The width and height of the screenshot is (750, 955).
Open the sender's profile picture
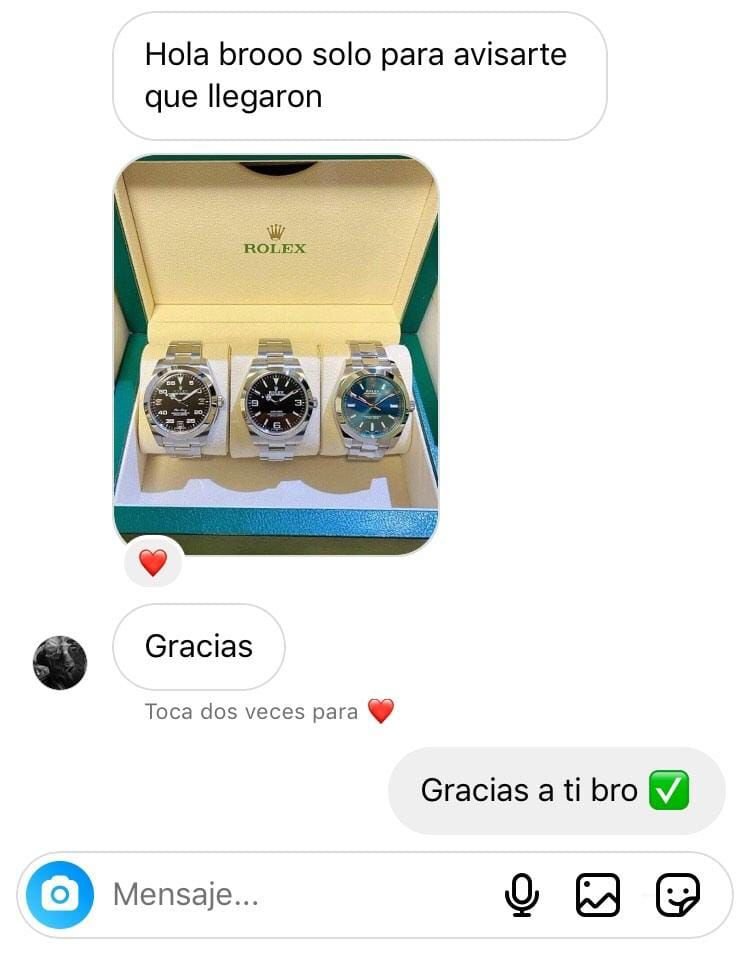61,662
